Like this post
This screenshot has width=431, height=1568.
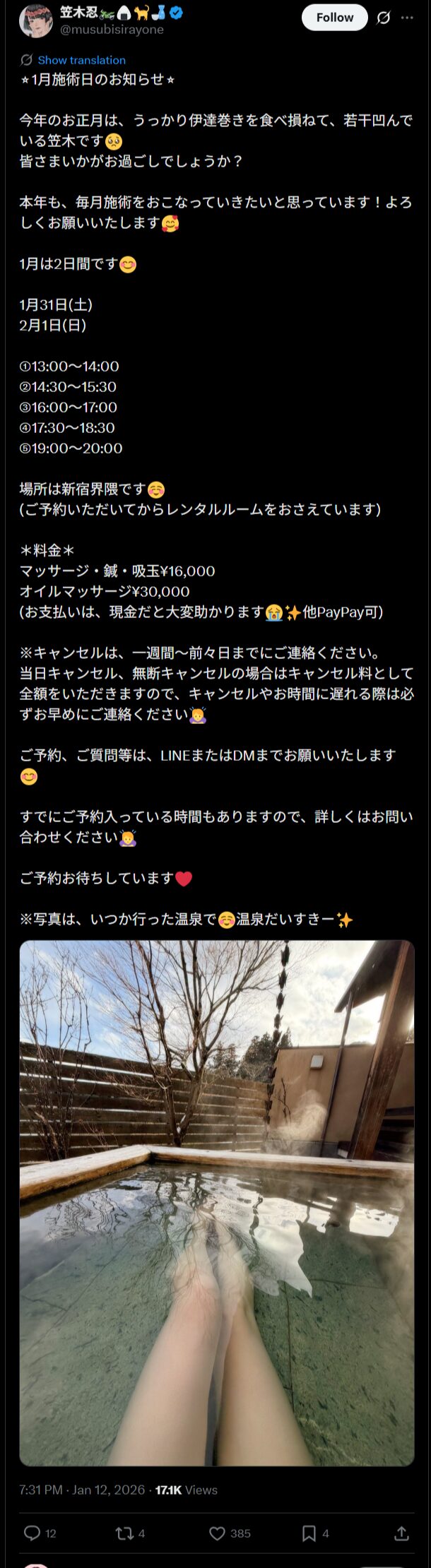pyautogui.click(x=217, y=1533)
